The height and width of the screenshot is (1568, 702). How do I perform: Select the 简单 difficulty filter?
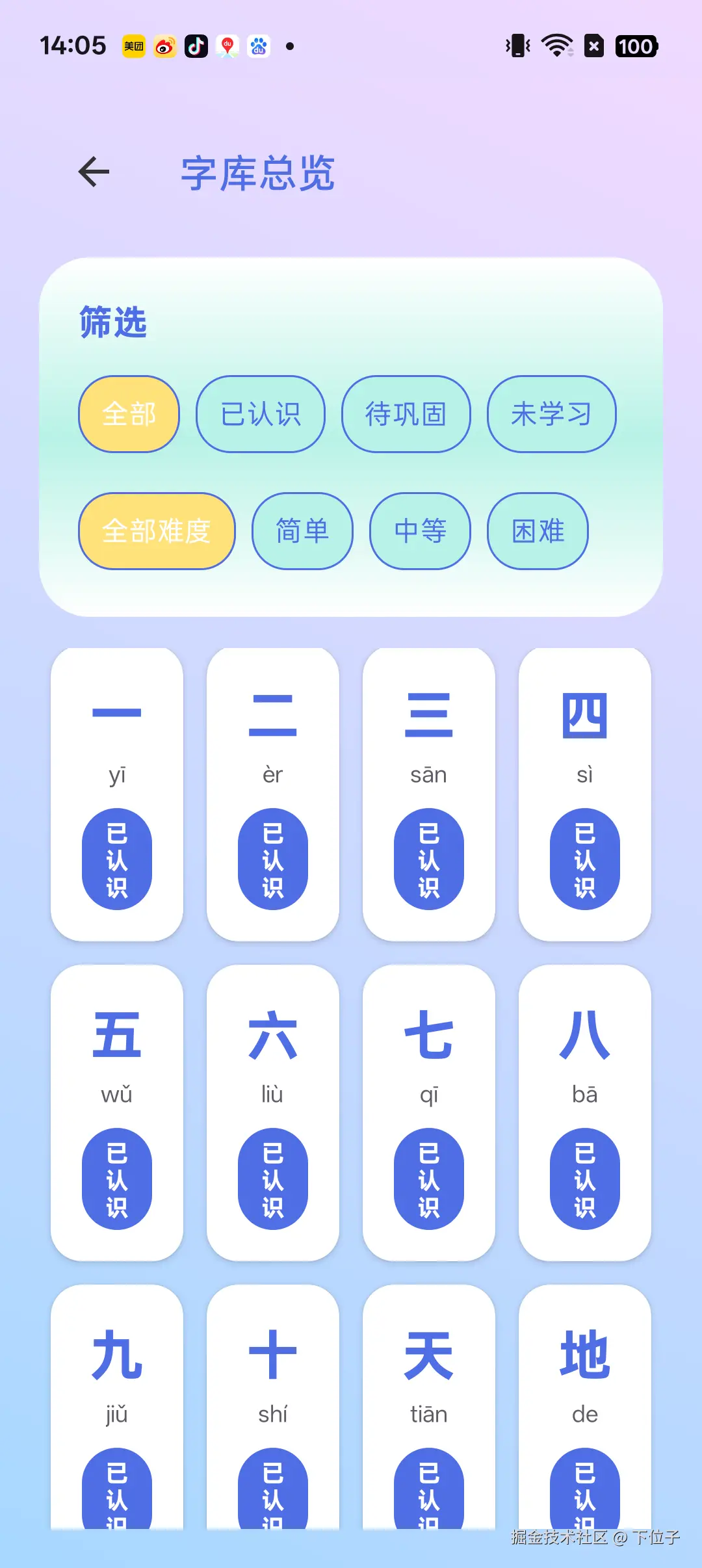(x=302, y=531)
